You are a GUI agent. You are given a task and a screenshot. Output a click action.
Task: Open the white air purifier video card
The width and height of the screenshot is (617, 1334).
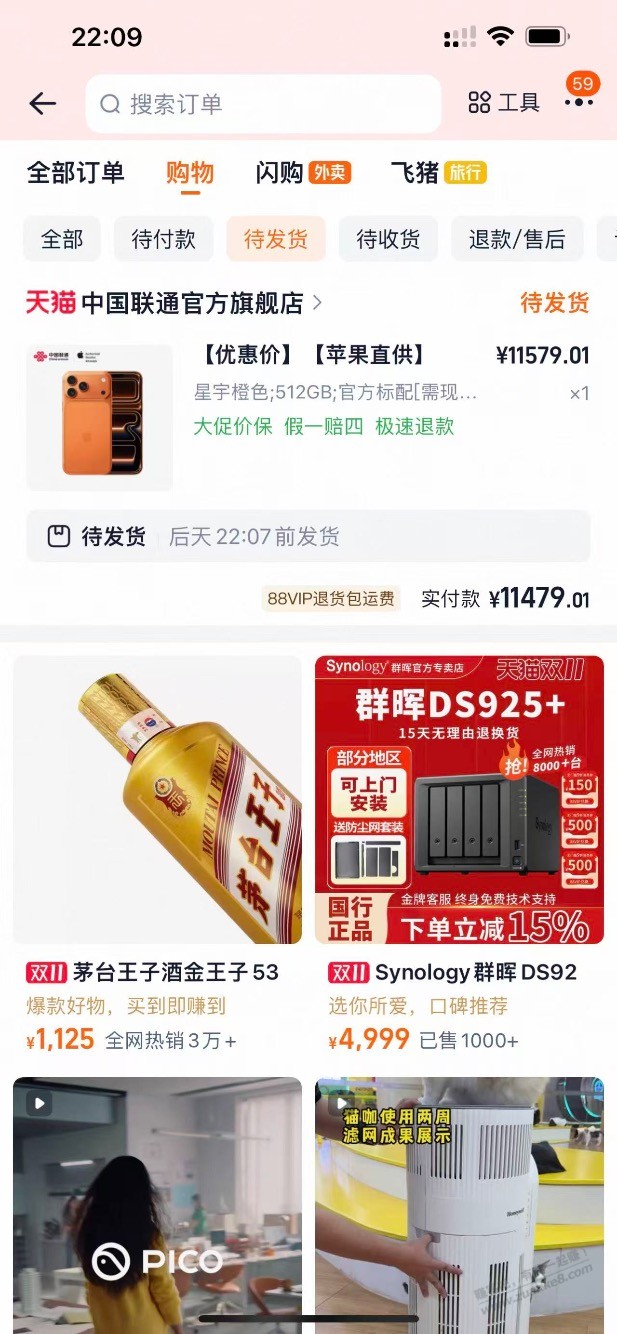(x=459, y=1200)
